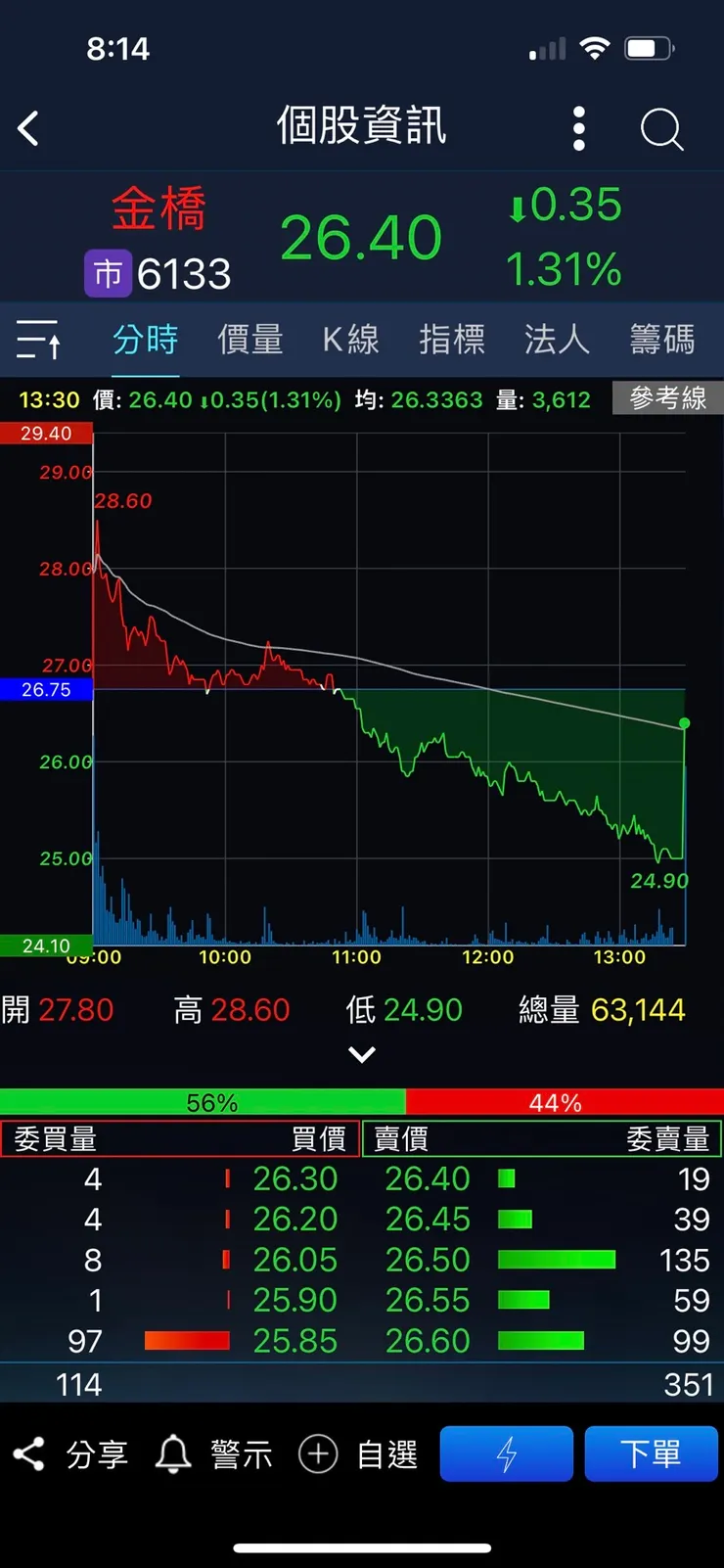
Task: Add 金橋 to watchlist via 自選 plus icon
Action: (x=362, y=1454)
